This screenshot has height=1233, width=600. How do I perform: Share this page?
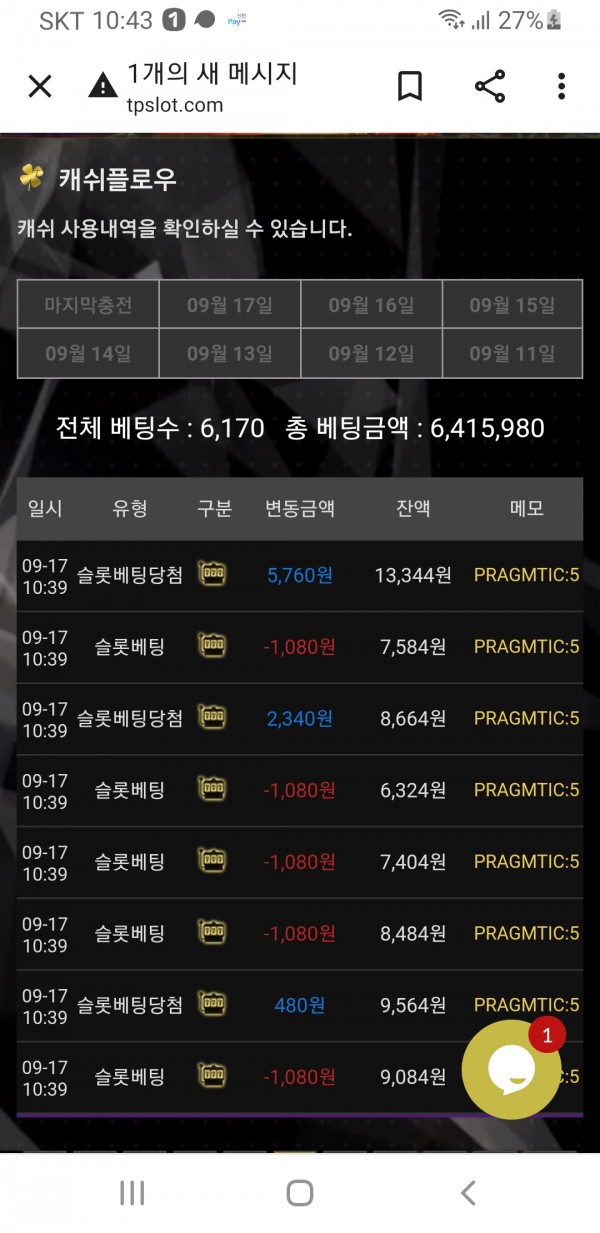(x=490, y=87)
